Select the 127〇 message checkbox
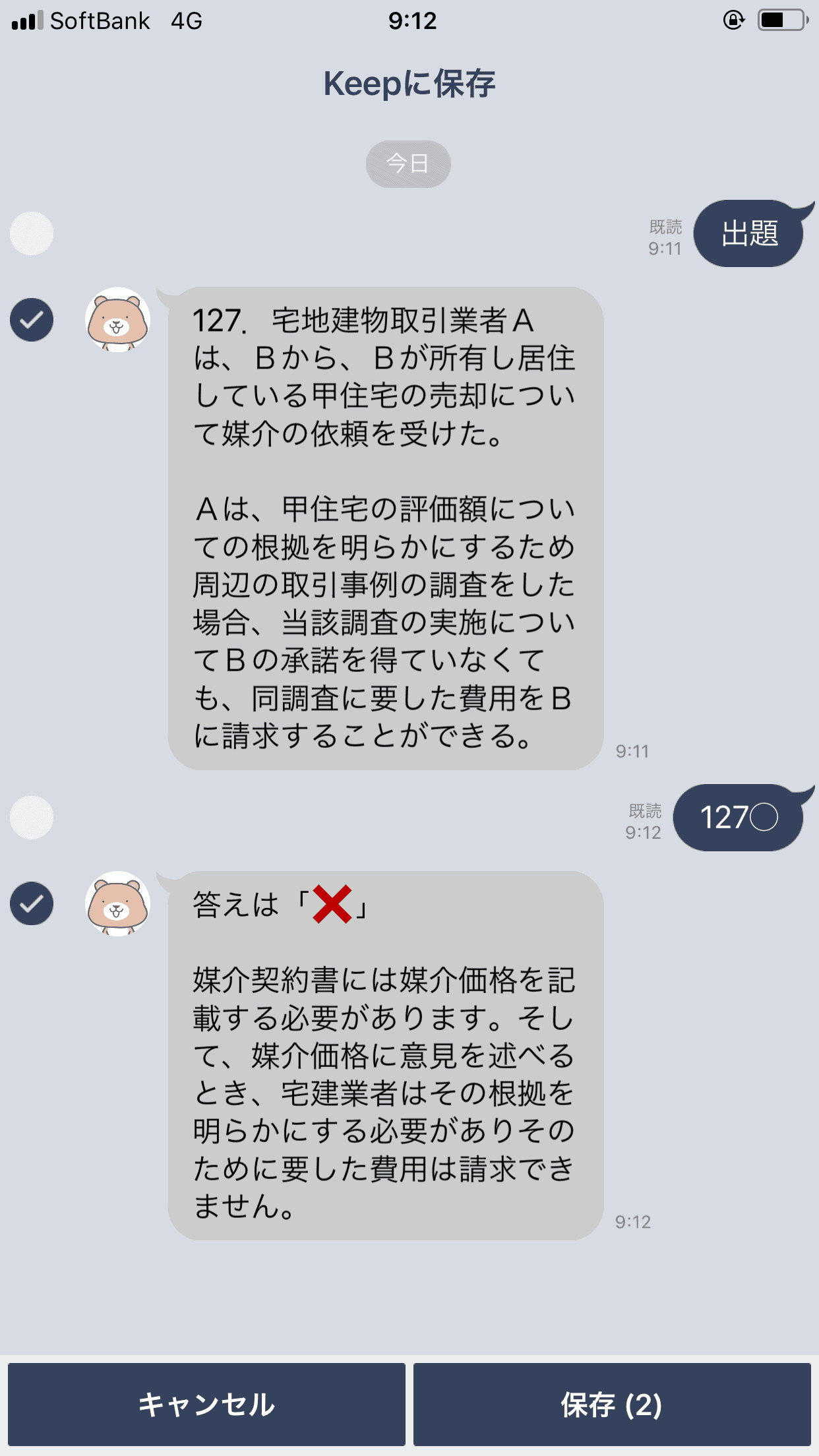The width and height of the screenshot is (819, 1456). tap(32, 818)
